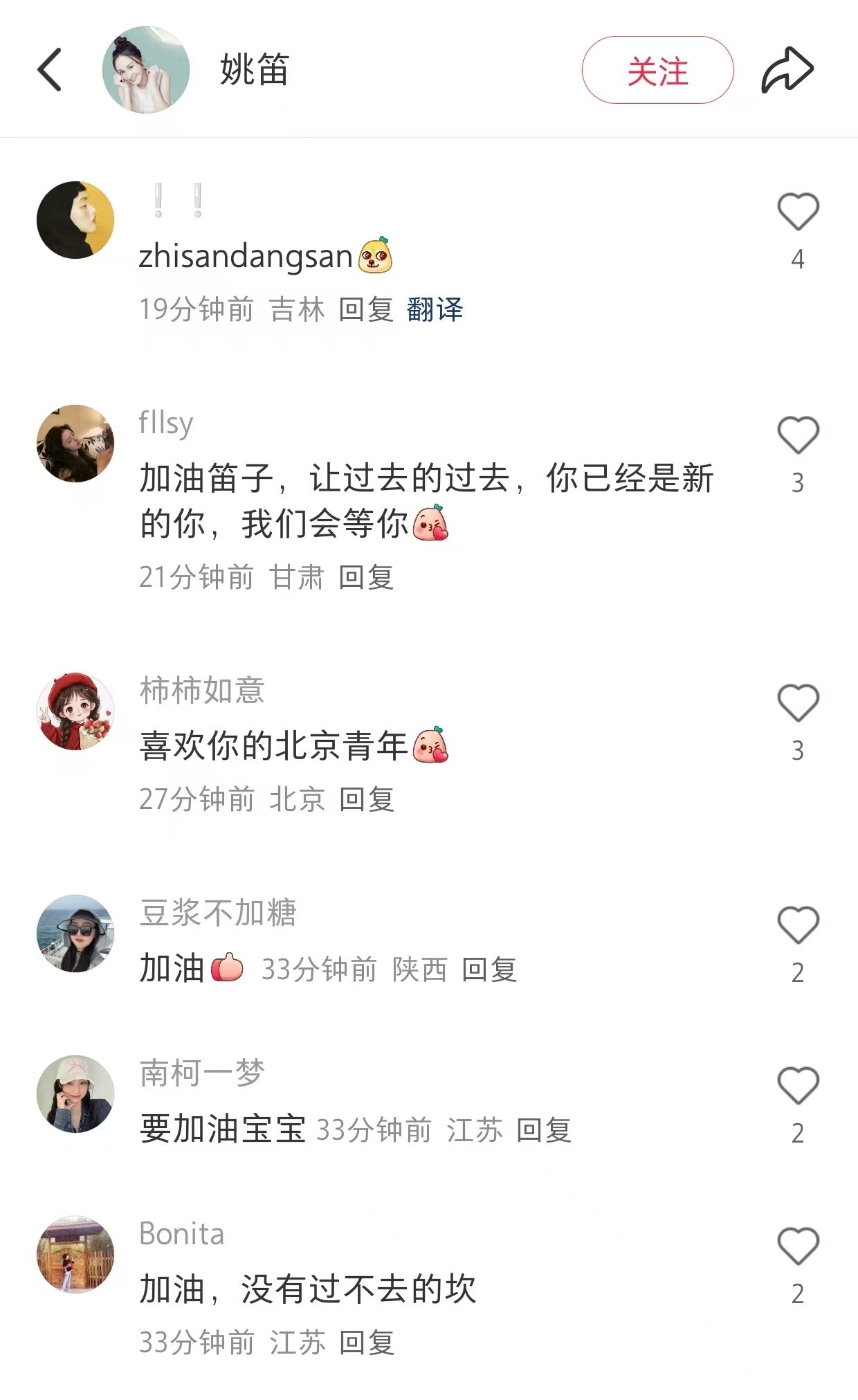Like Bonita's comment
The image size is (858, 1400).
tap(798, 1246)
